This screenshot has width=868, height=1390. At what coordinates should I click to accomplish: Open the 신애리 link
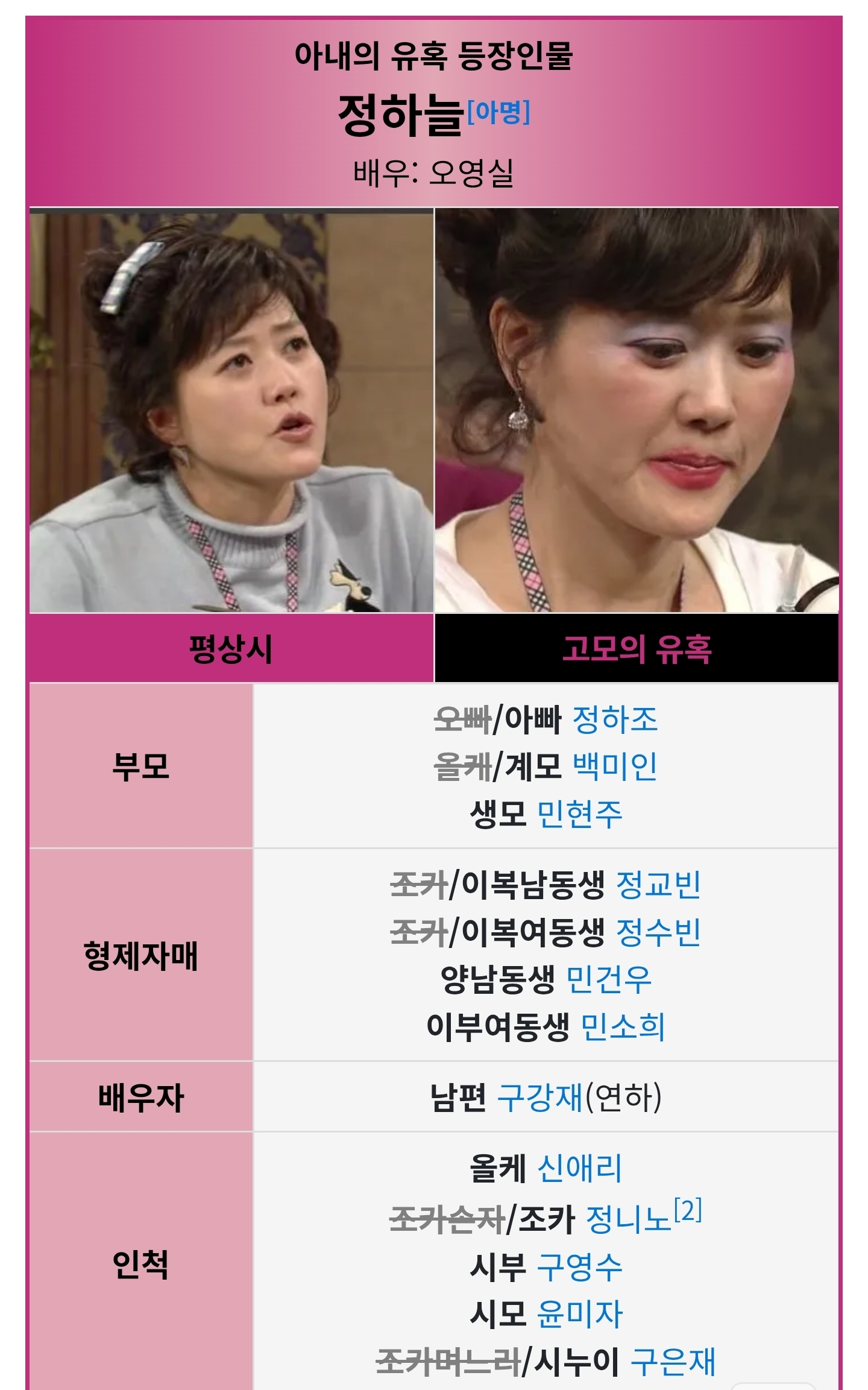(x=579, y=1168)
